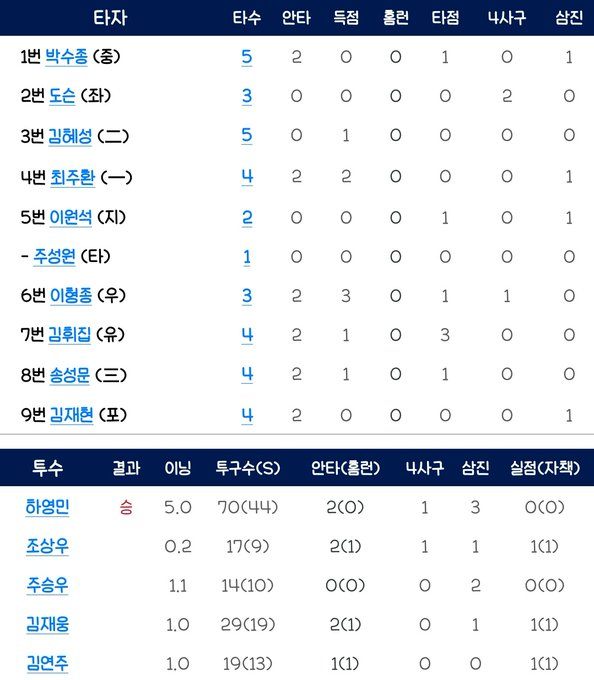Open player link 도슨

(62, 96)
